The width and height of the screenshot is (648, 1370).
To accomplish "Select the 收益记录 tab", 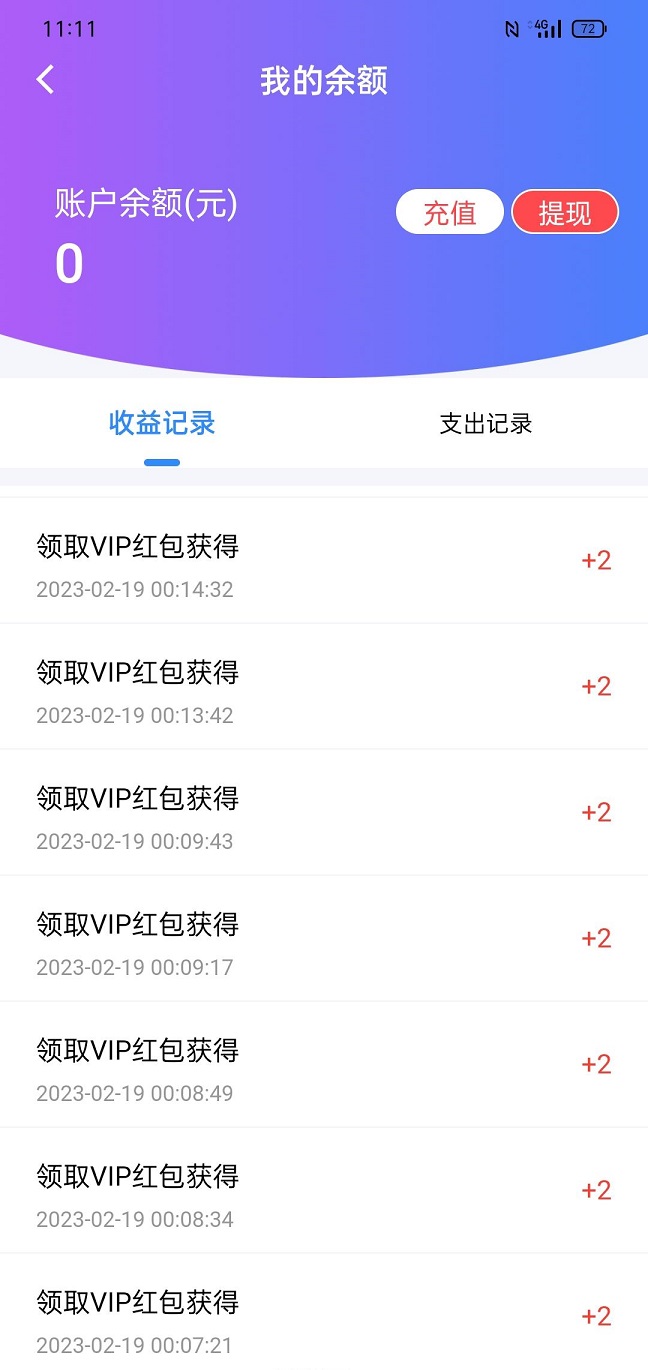I will [x=162, y=423].
